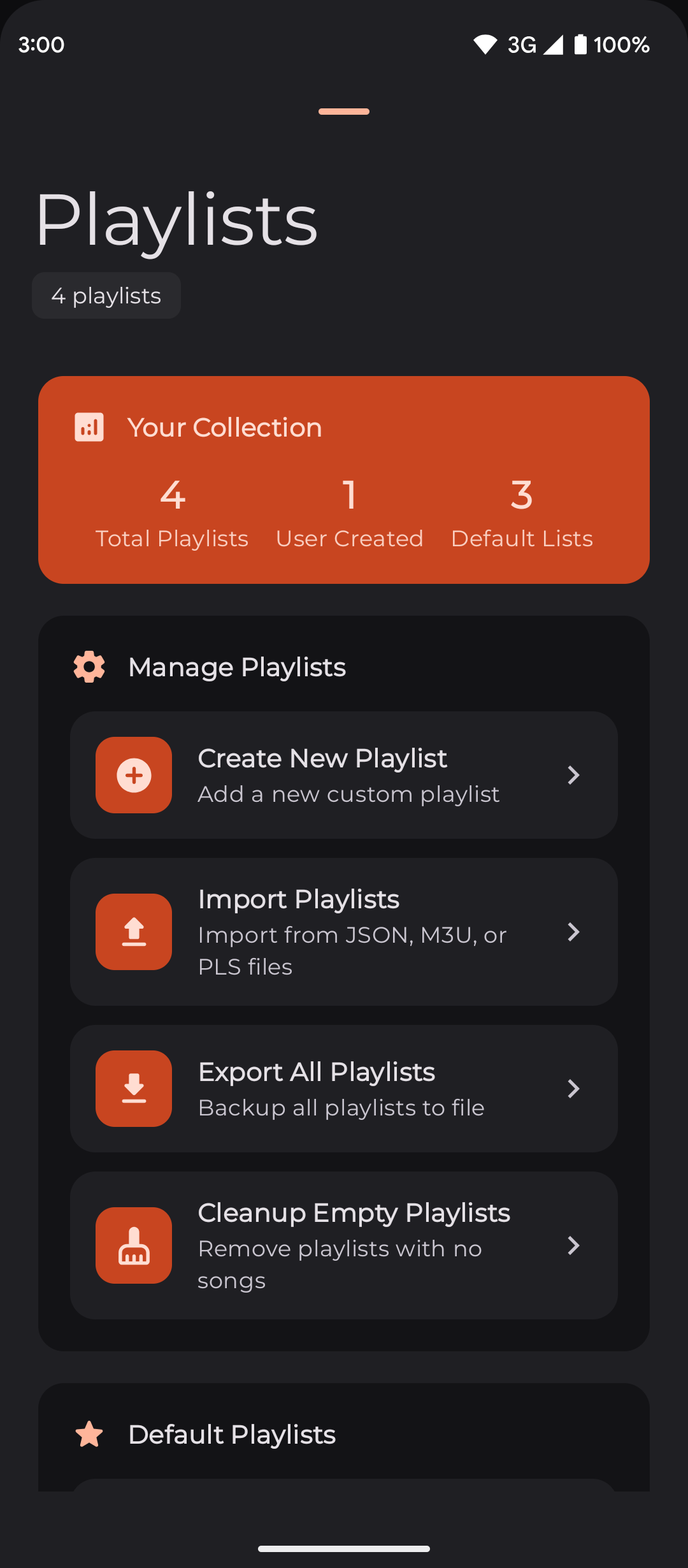Select the Cleanup Empty Playlists brush icon

click(134, 1245)
